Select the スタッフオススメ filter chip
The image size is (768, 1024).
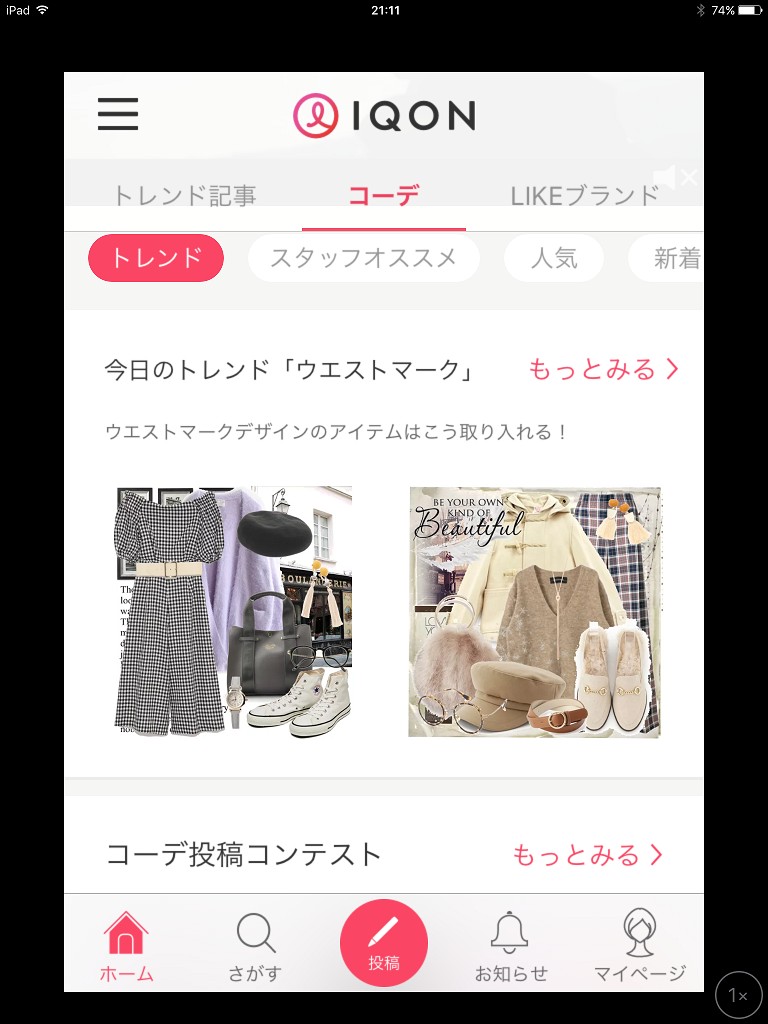pos(363,259)
